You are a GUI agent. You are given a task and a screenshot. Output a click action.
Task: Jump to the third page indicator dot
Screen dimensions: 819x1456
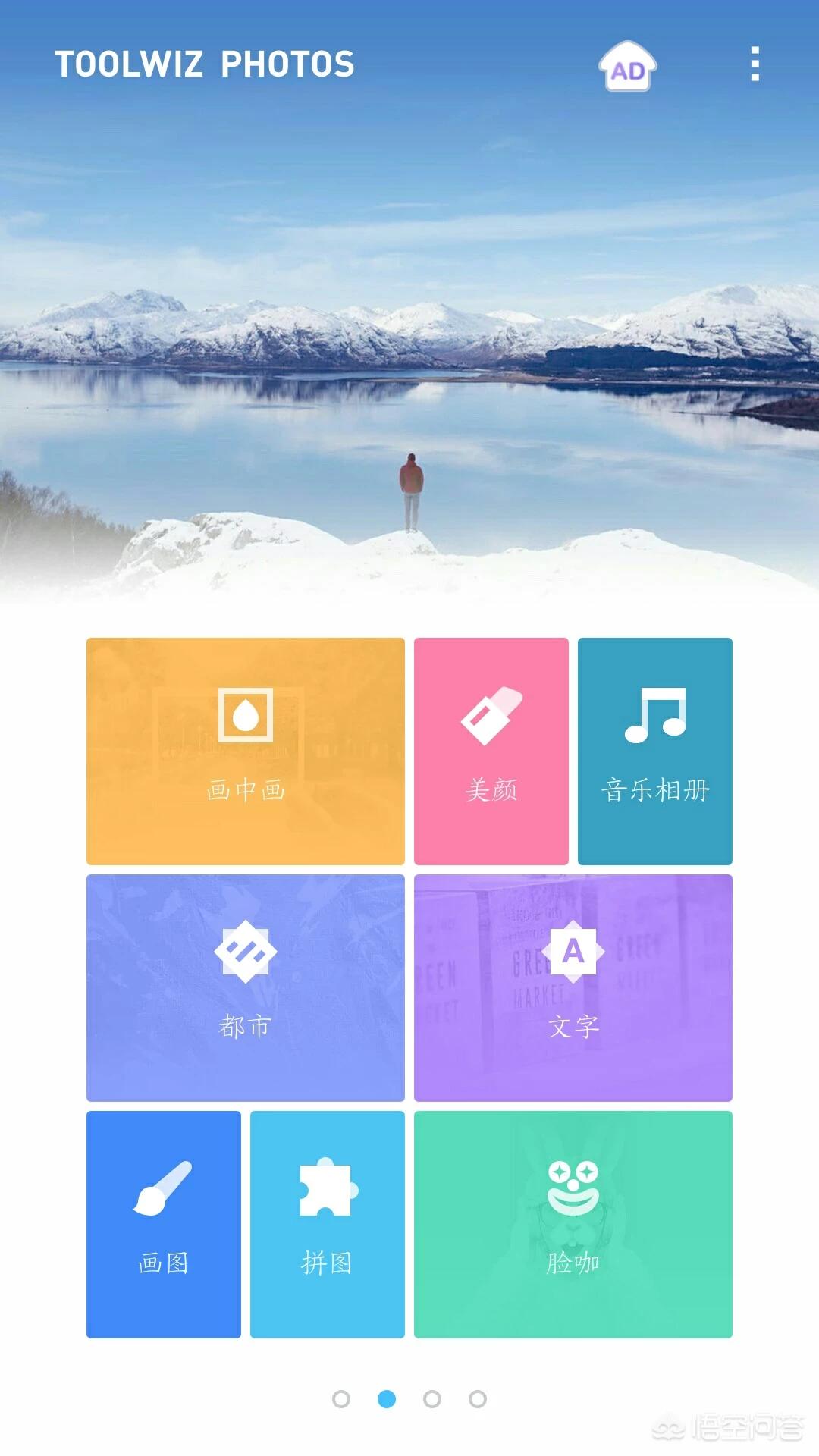432,1399
